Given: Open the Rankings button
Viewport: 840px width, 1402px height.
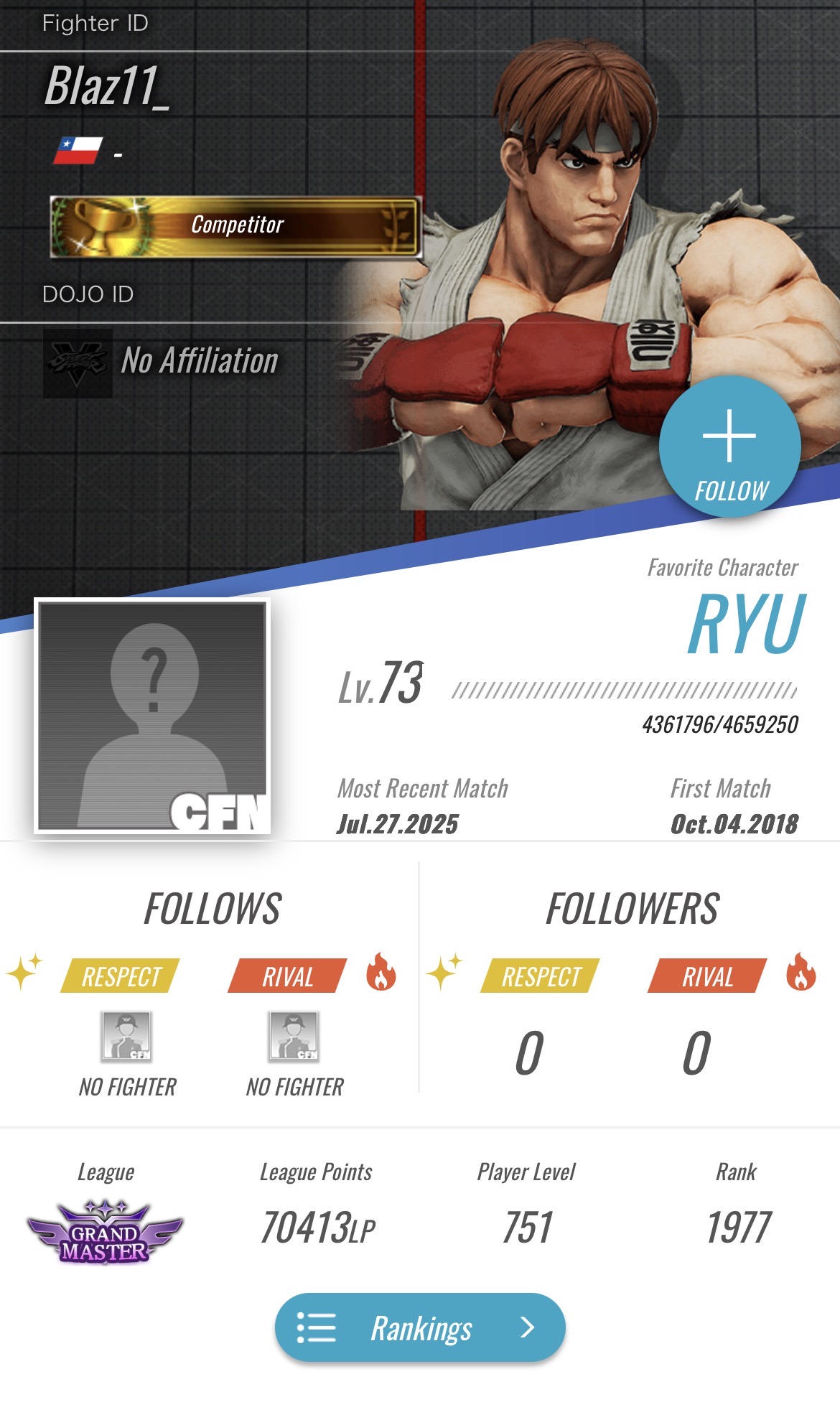Looking at the screenshot, I should [420, 1328].
